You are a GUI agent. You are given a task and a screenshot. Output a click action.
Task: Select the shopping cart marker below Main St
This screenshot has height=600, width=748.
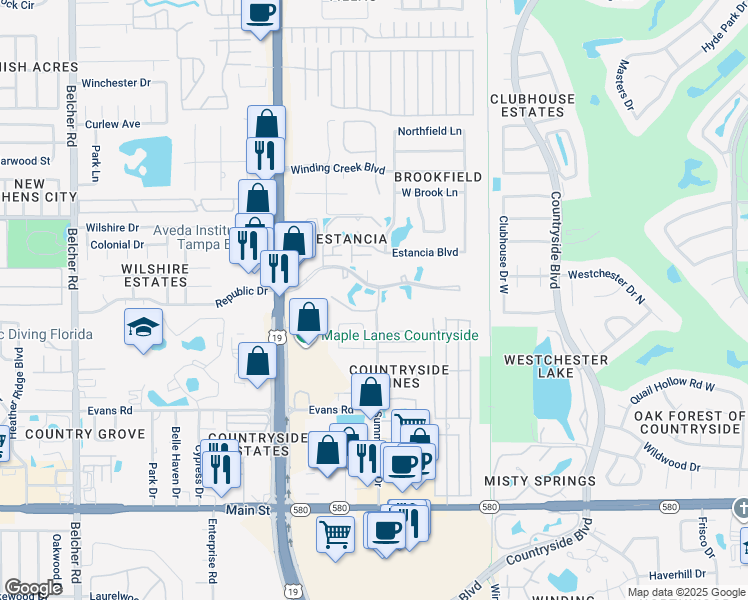(x=335, y=532)
